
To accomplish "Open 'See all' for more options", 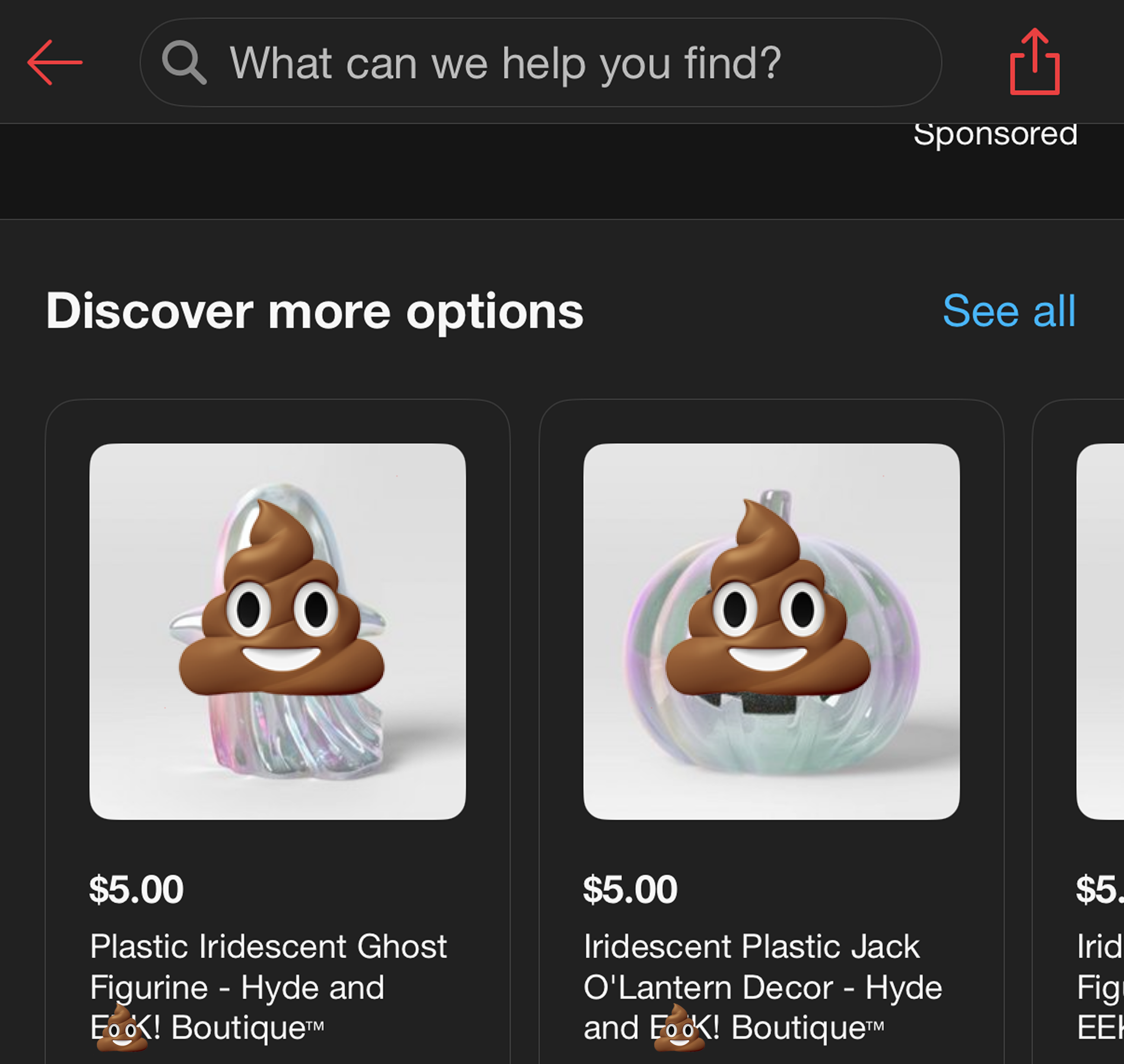I will 1008,311.
